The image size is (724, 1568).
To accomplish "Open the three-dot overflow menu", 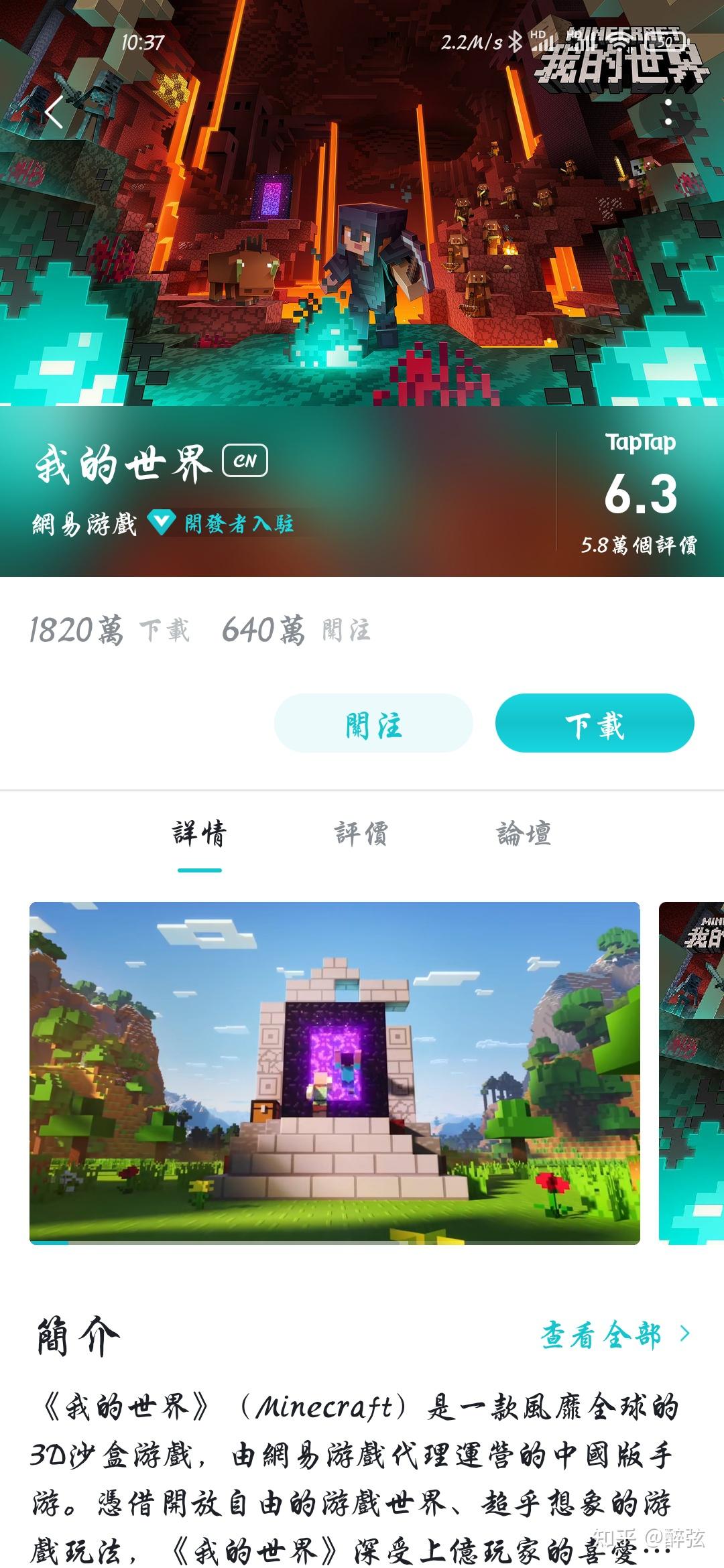I will point(668,112).
